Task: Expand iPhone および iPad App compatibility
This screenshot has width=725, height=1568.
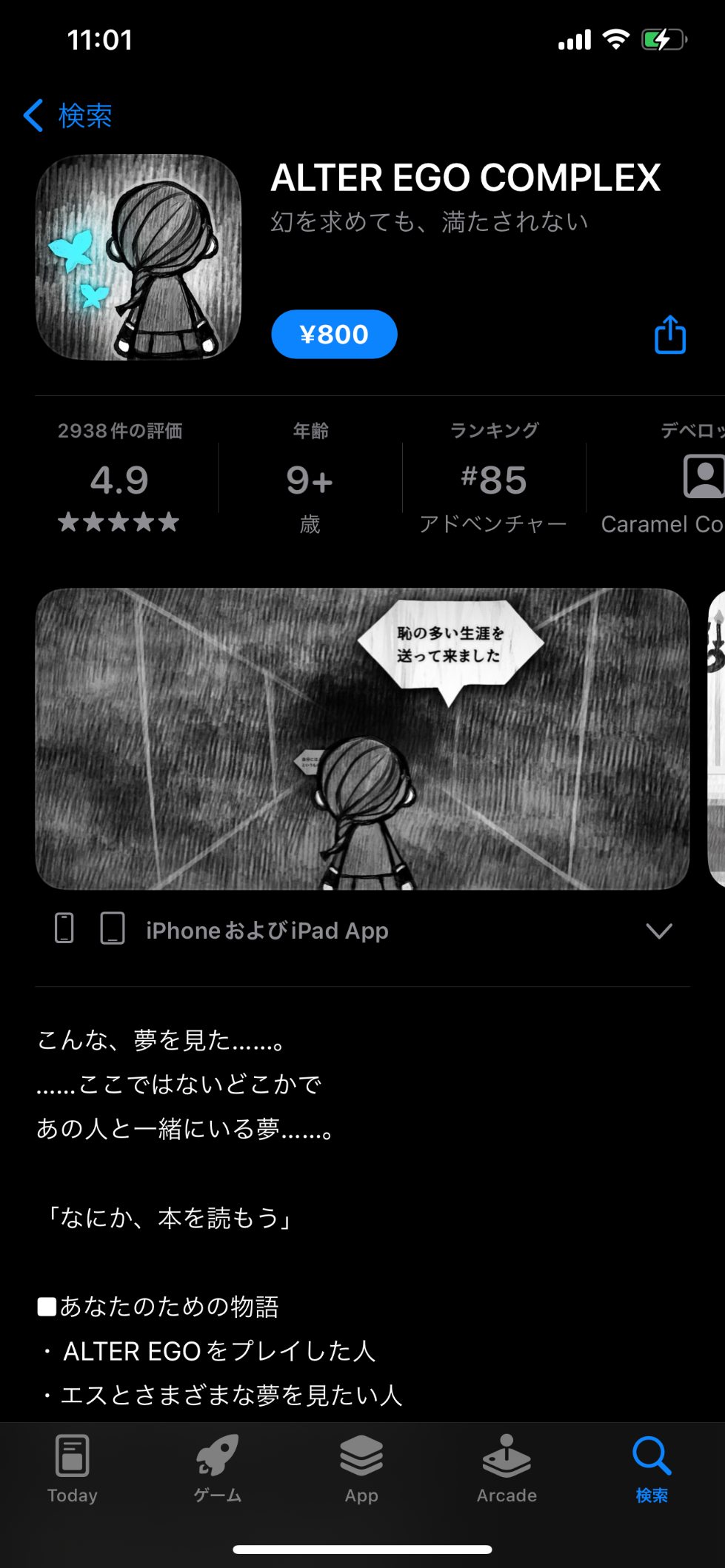Action: coord(658,931)
